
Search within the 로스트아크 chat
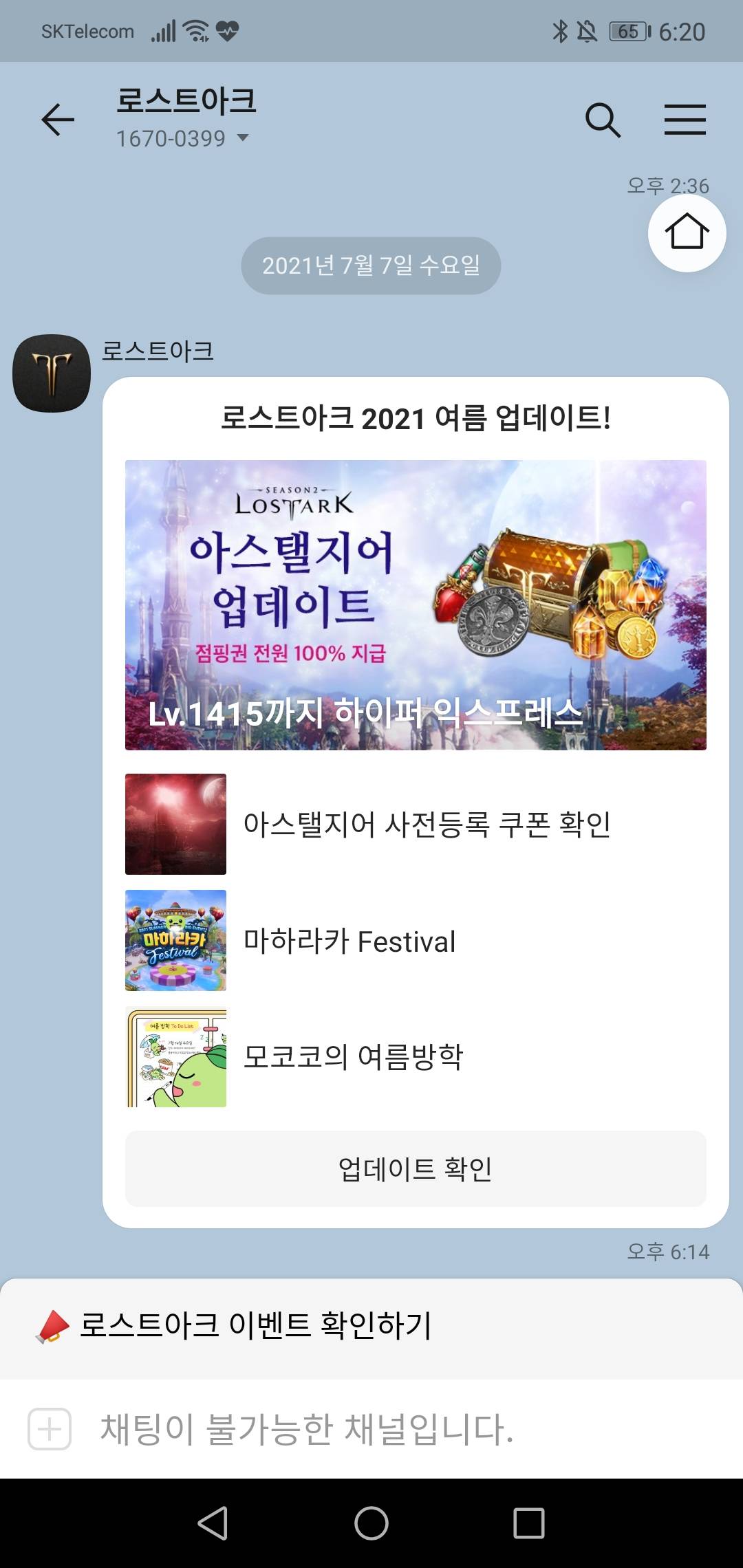(603, 120)
